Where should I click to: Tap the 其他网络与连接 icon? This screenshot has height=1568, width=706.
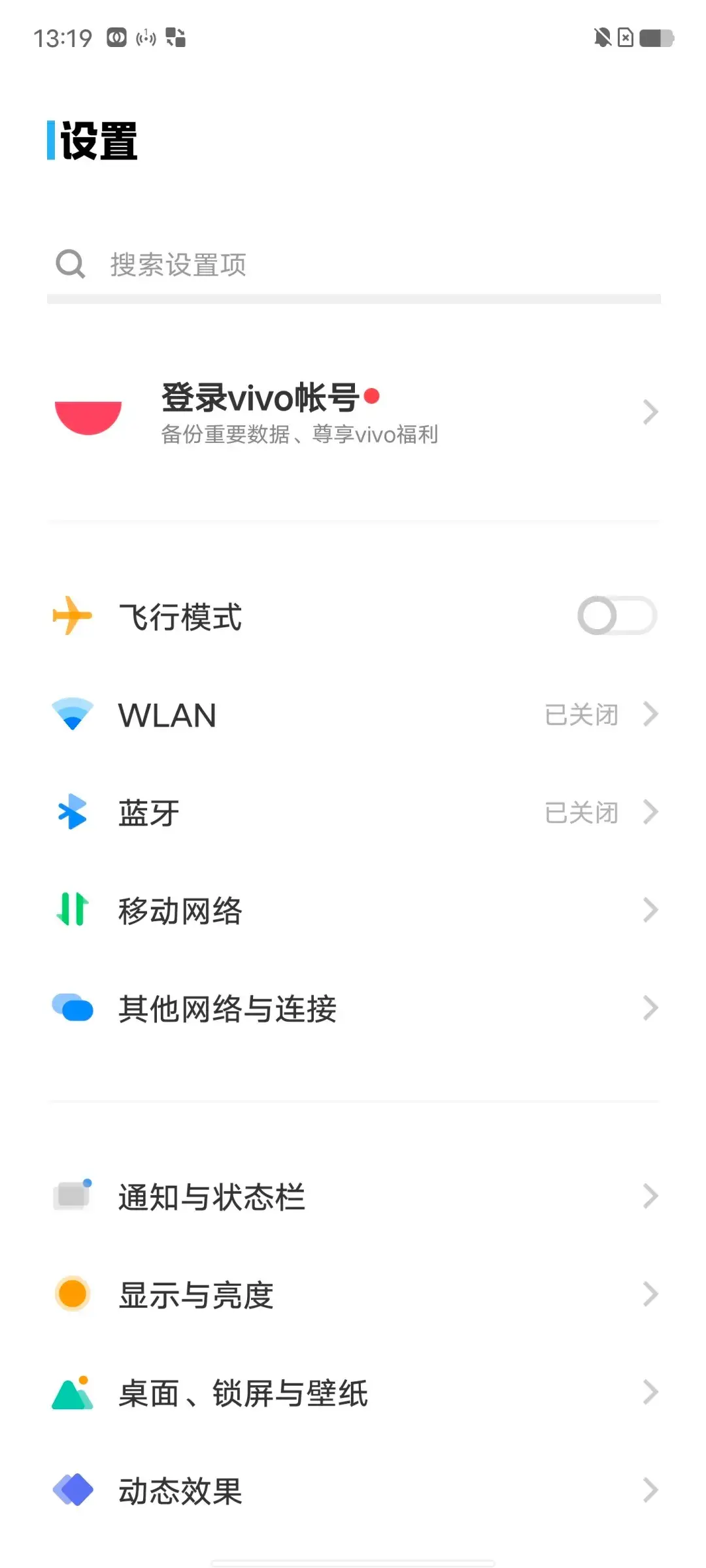tap(72, 1008)
